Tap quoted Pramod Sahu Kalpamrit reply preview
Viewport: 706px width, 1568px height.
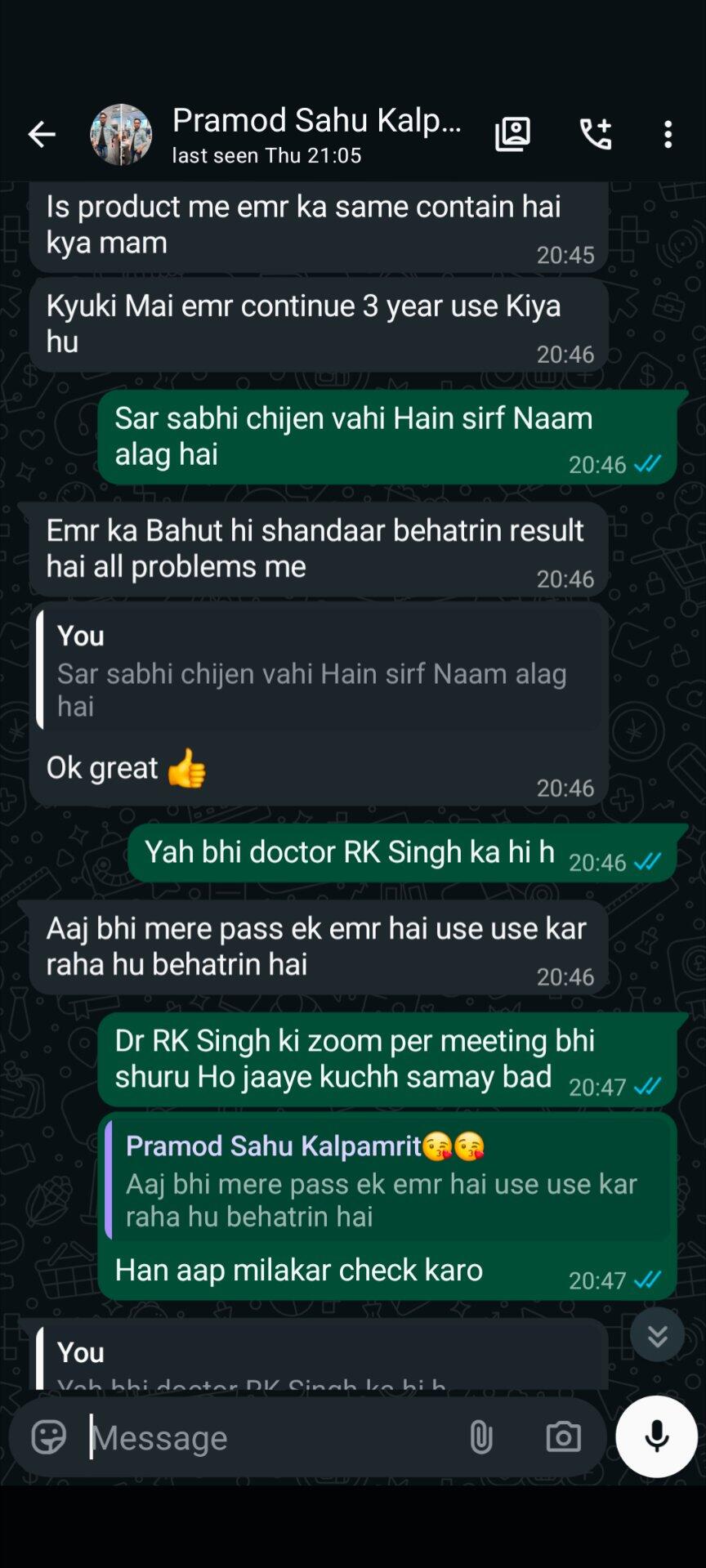tap(387, 1179)
